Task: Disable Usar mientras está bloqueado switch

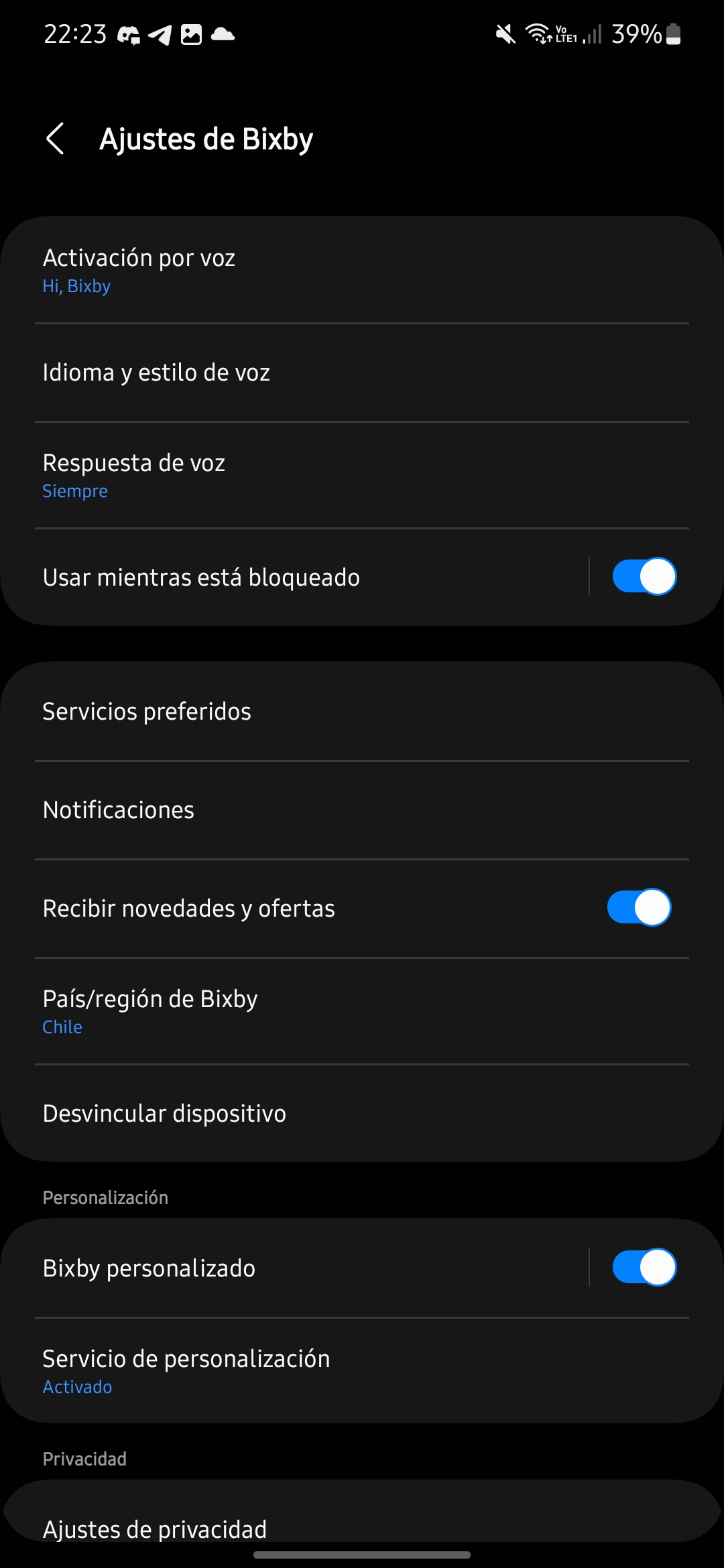Action: tap(644, 577)
